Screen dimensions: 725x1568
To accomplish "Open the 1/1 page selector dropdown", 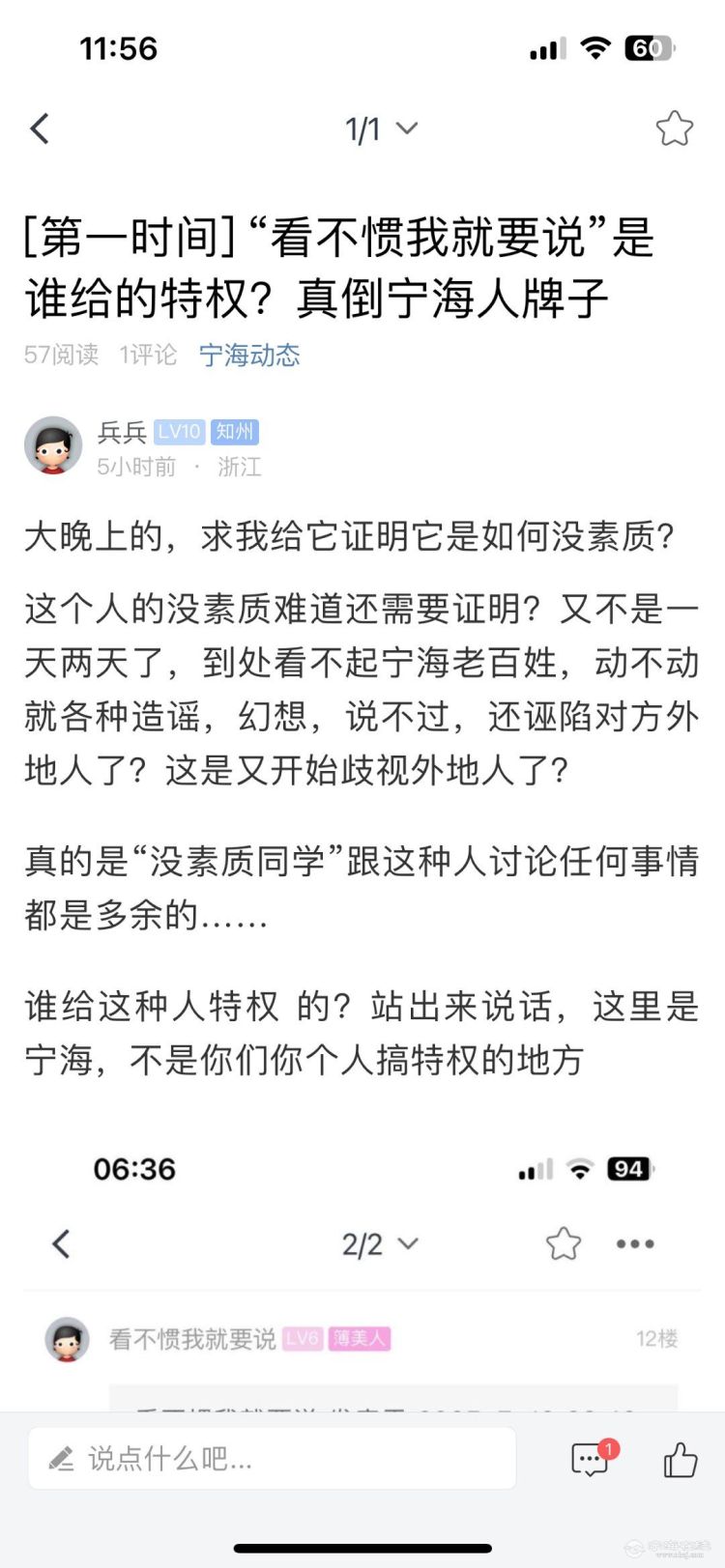I will coord(381,128).
